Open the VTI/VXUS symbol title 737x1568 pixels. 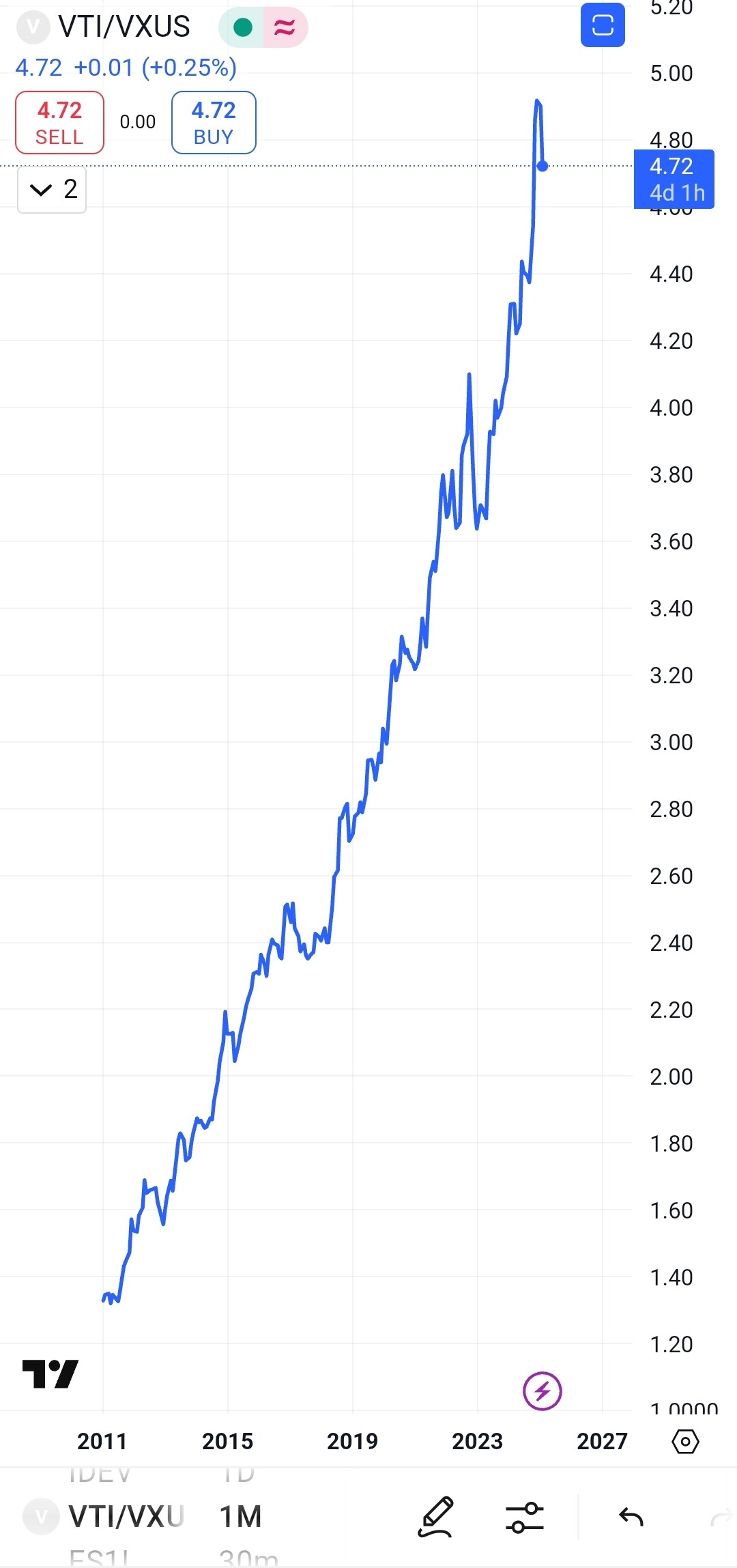coord(124,27)
